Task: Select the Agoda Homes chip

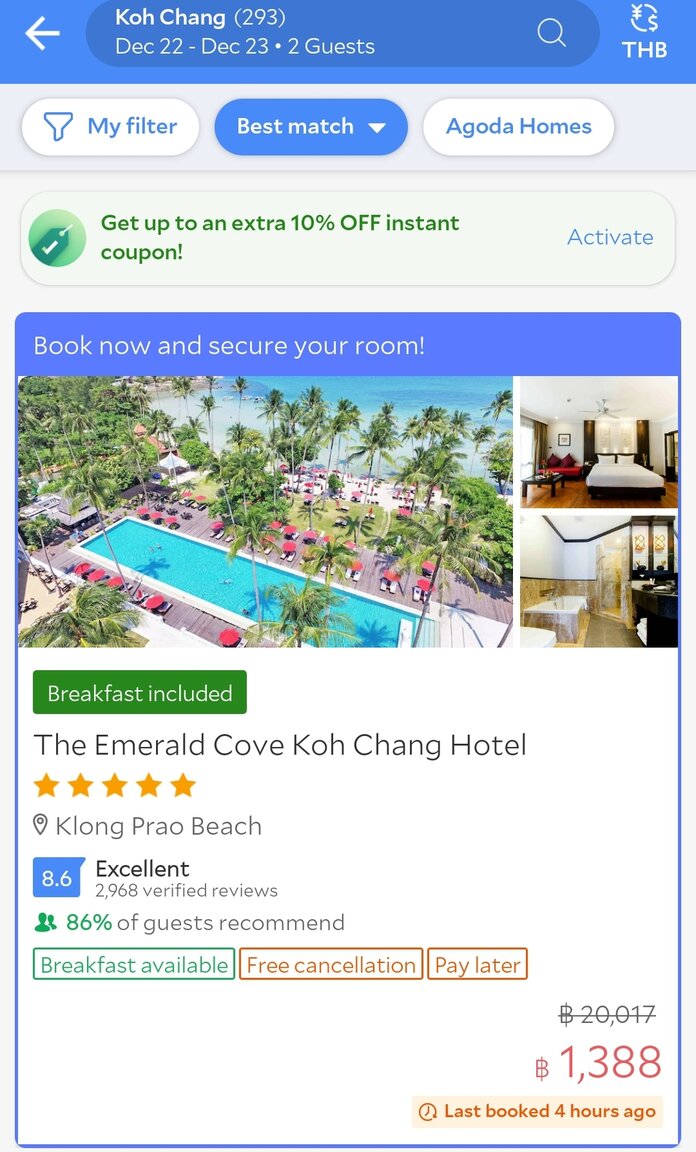Action: [x=518, y=127]
